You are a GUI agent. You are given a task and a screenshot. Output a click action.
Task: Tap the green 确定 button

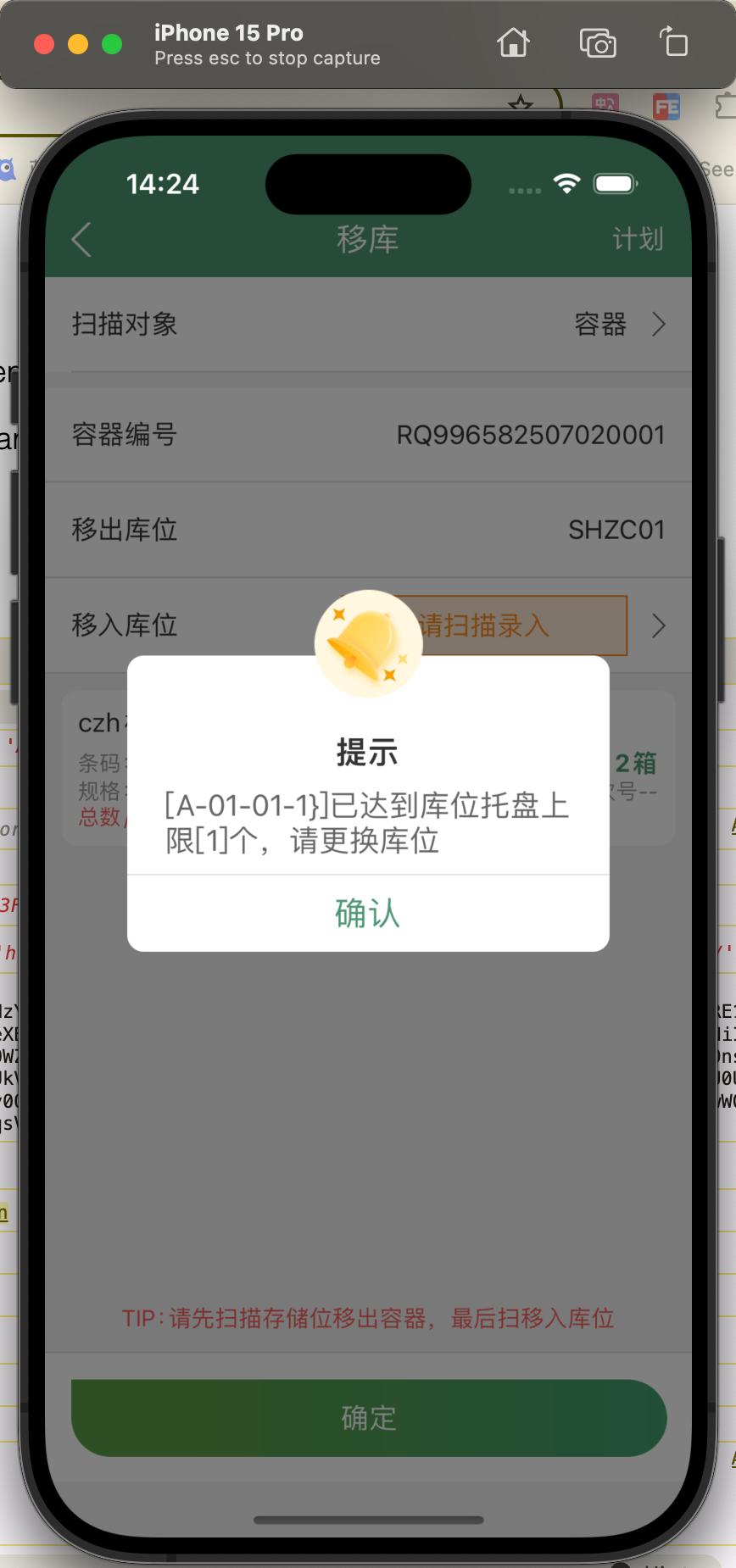368,1418
